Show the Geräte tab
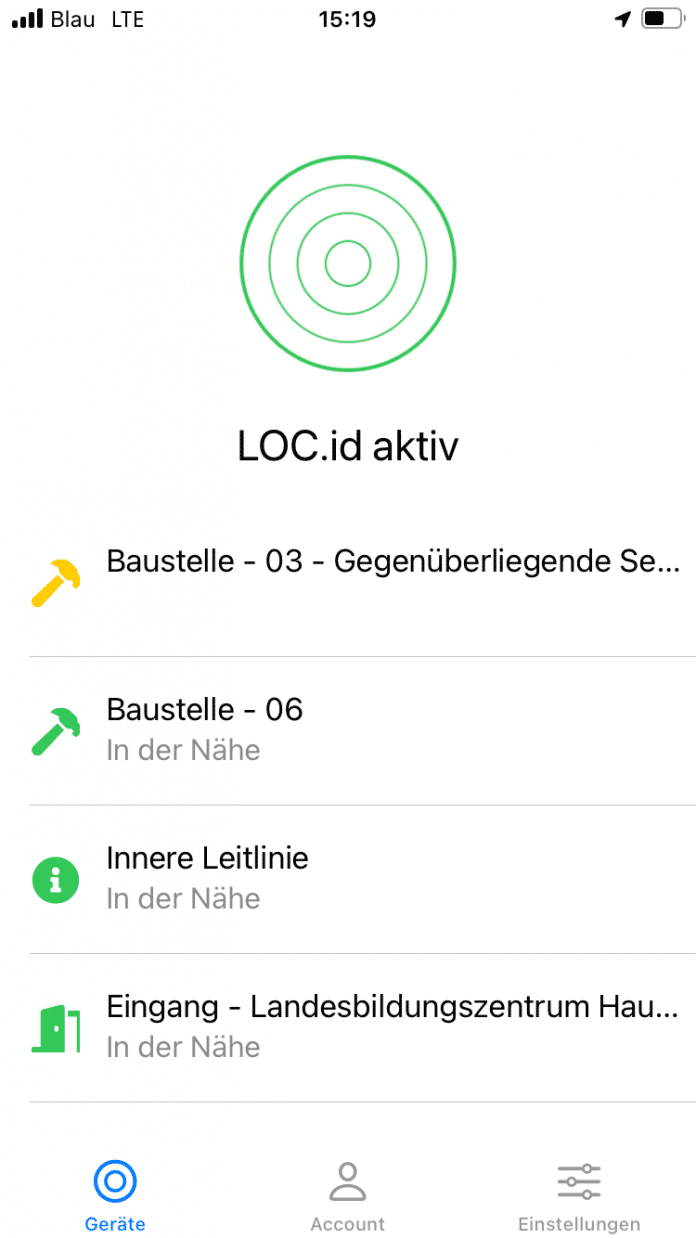 coord(115,1196)
